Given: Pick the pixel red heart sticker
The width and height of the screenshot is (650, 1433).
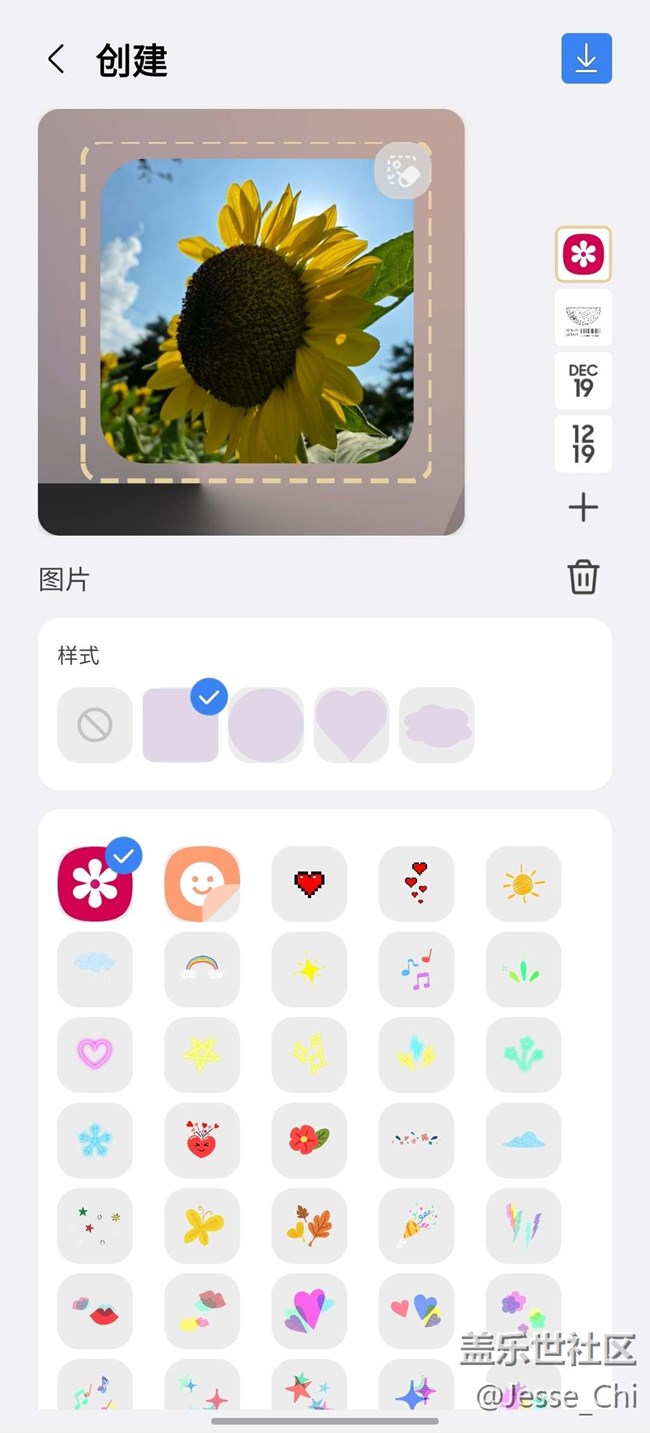Looking at the screenshot, I should coord(309,884).
